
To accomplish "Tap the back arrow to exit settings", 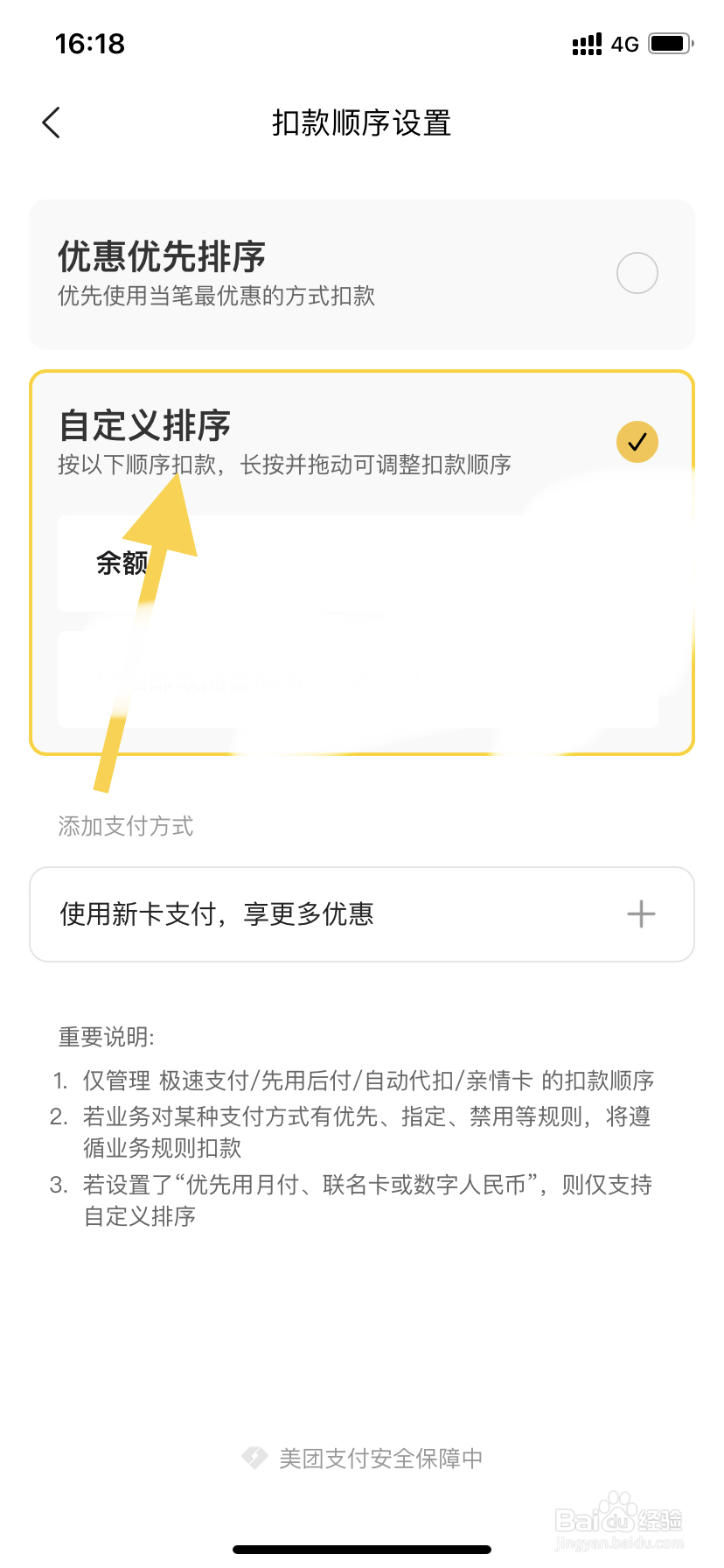I will coord(51,122).
